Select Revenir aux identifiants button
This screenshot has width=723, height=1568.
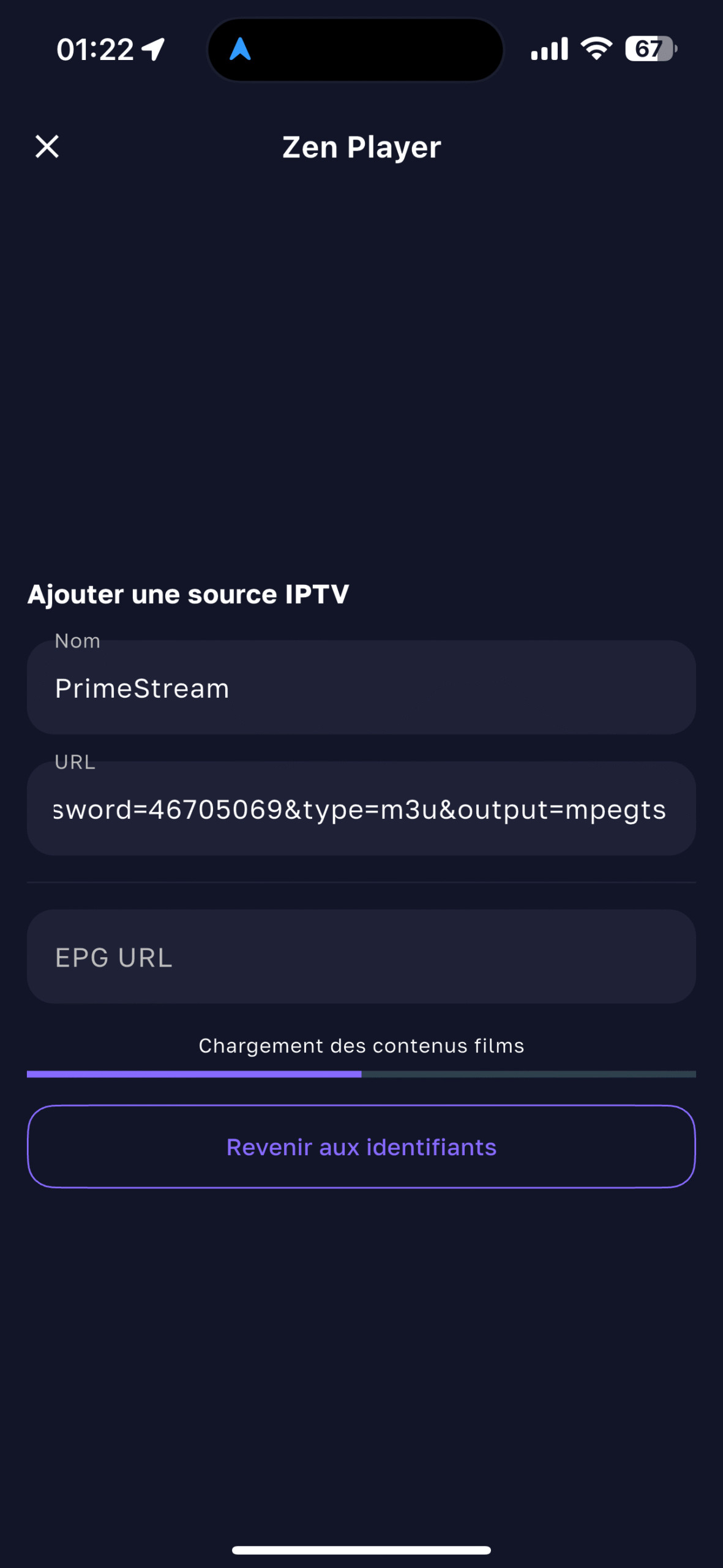pyautogui.click(x=361, y=1147)
